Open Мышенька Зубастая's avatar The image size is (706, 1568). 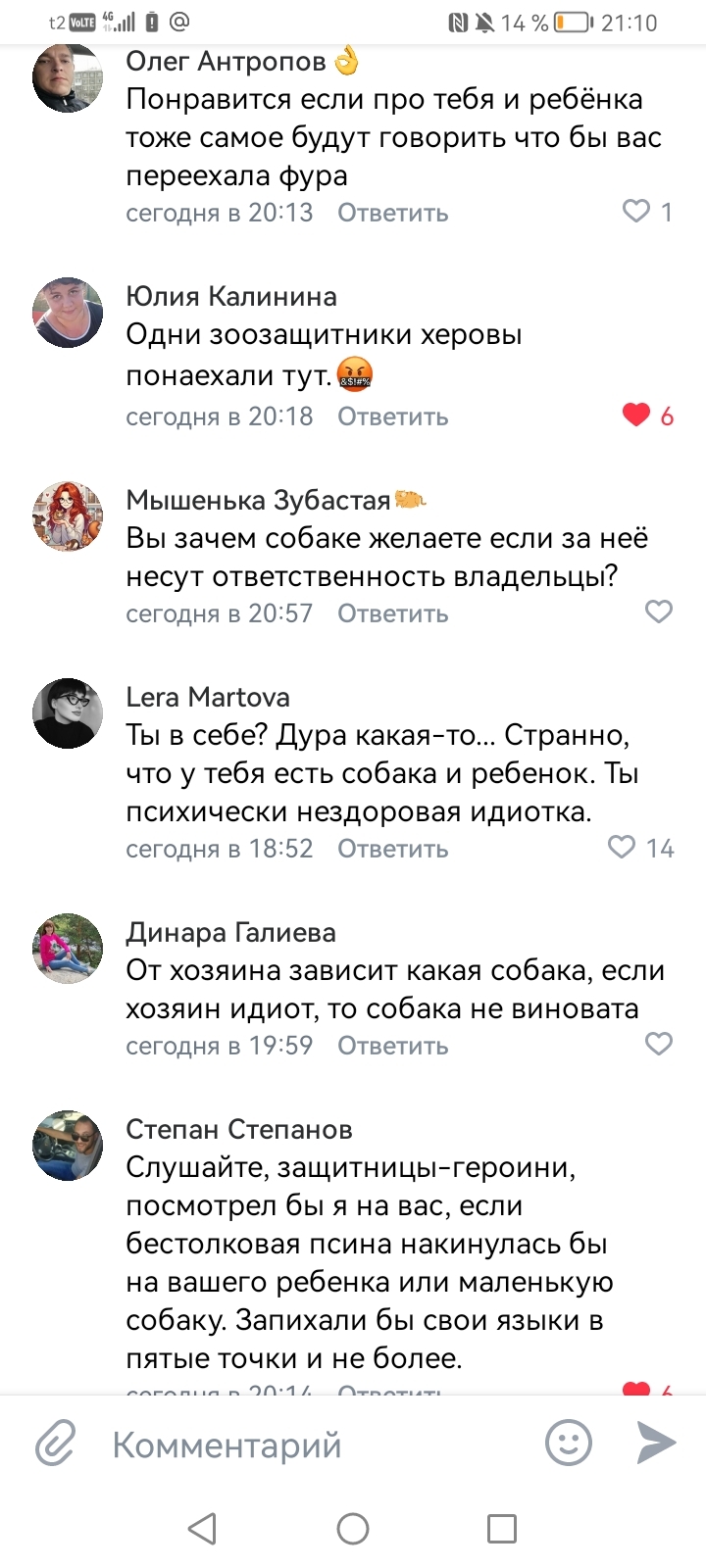coord(68,516)
